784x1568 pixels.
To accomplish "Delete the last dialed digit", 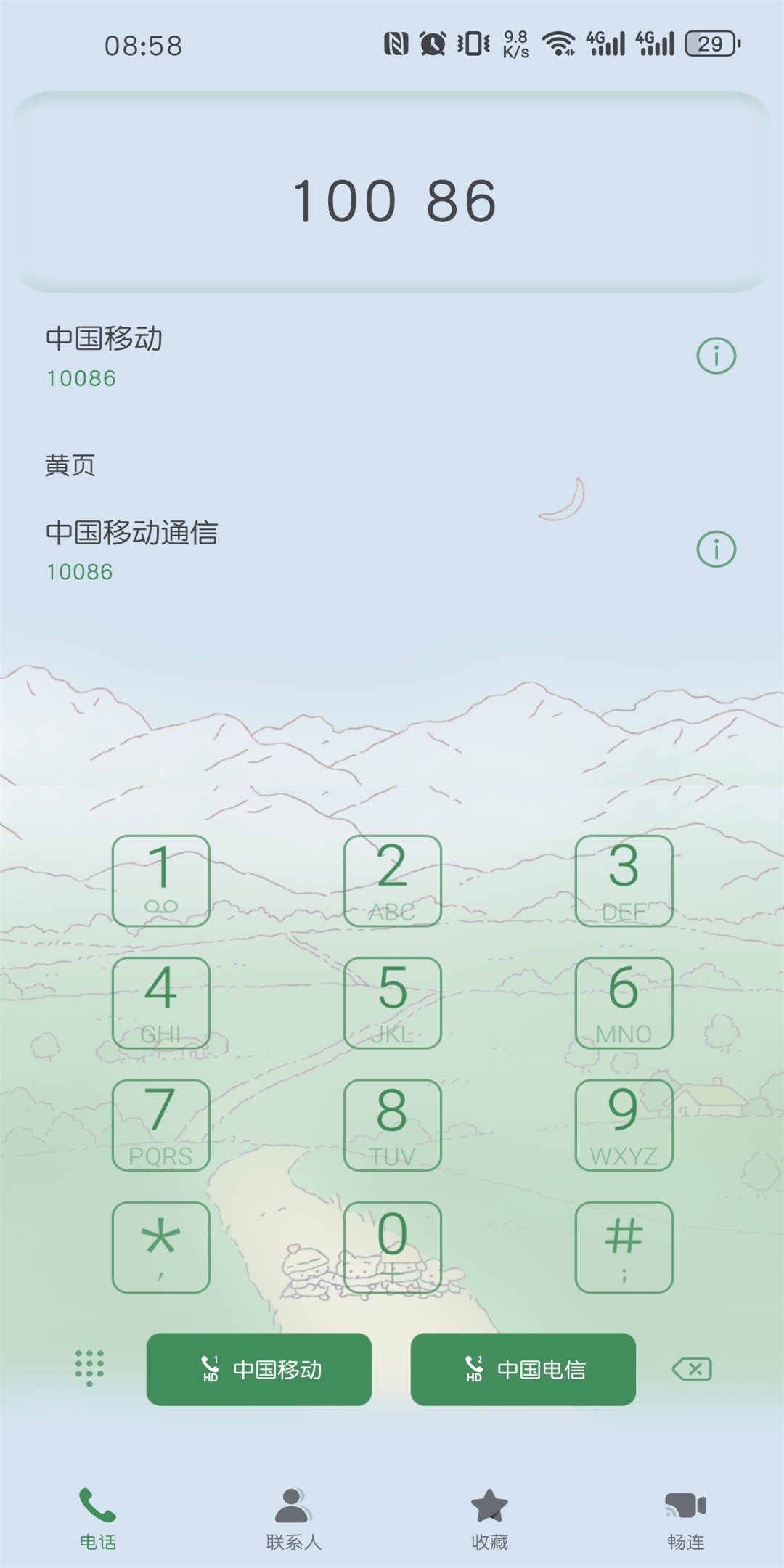I will 693,1369.
